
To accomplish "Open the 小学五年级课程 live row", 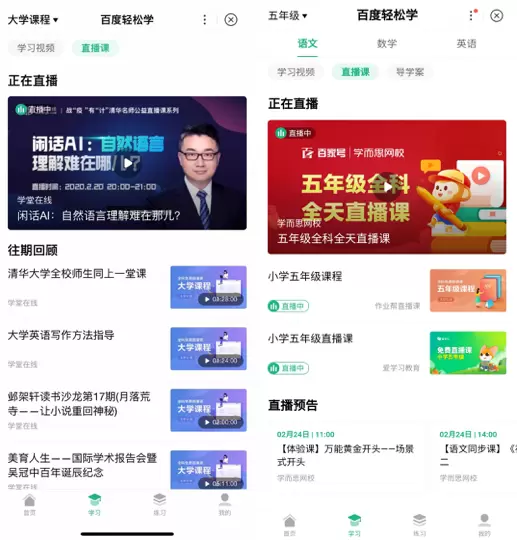I will 387,291.
